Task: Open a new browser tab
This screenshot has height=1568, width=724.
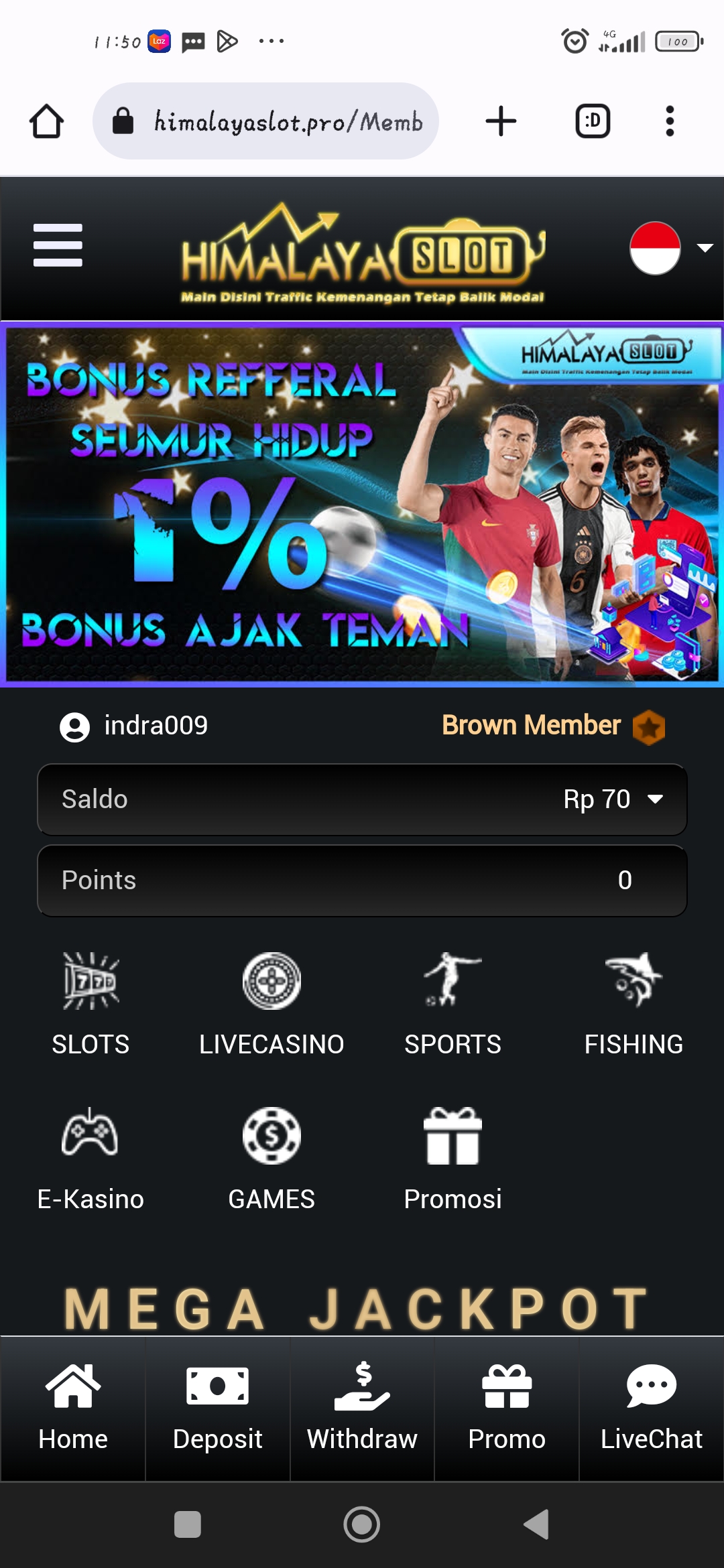Action: click(x=501, y=121)
